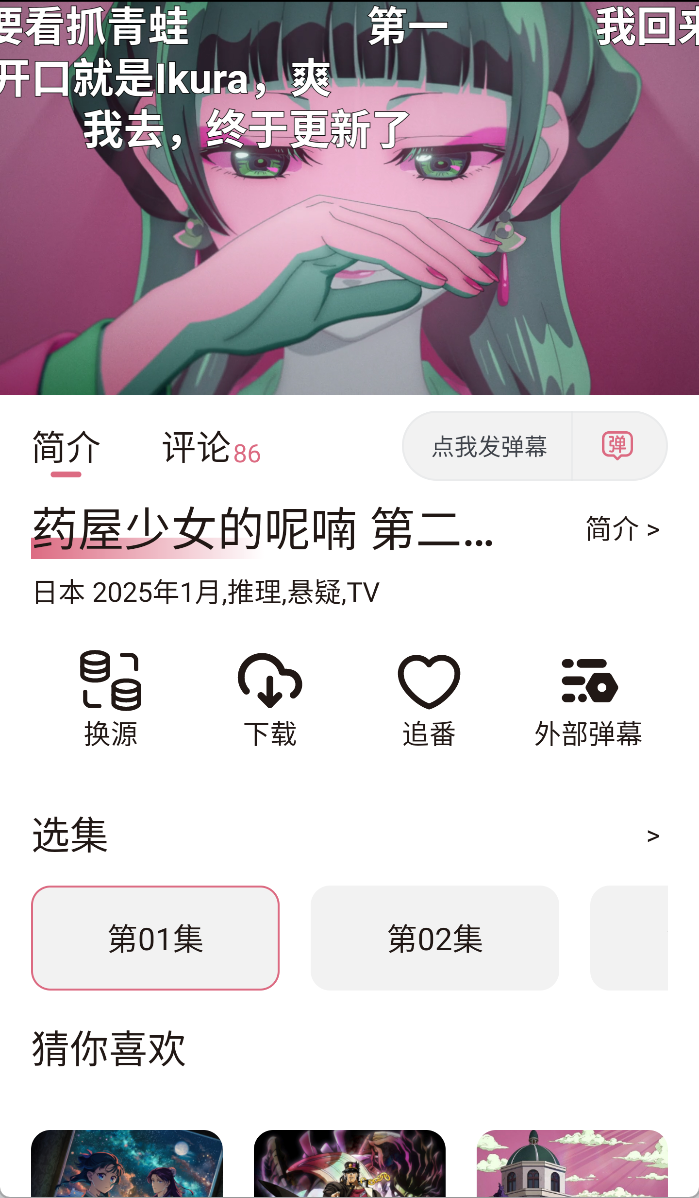Open the starry night recommended anime card
Viewport: 699px width, 1198px height.
pyautogui.click(x=127, y=1164)
